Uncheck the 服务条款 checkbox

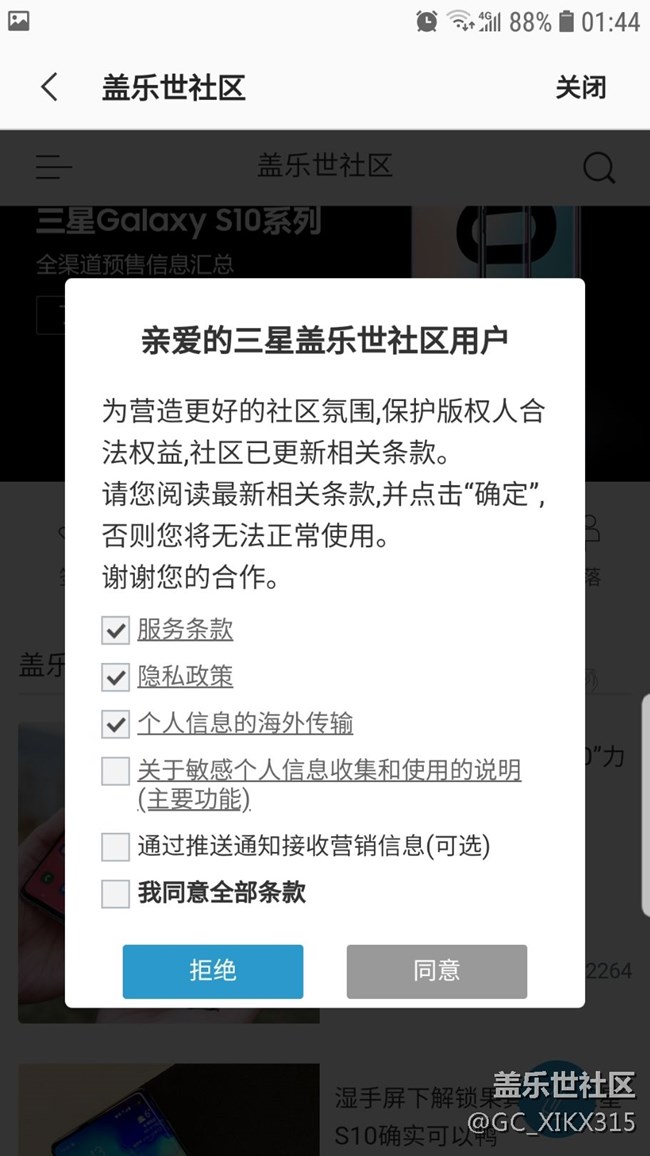pos(116,630)
